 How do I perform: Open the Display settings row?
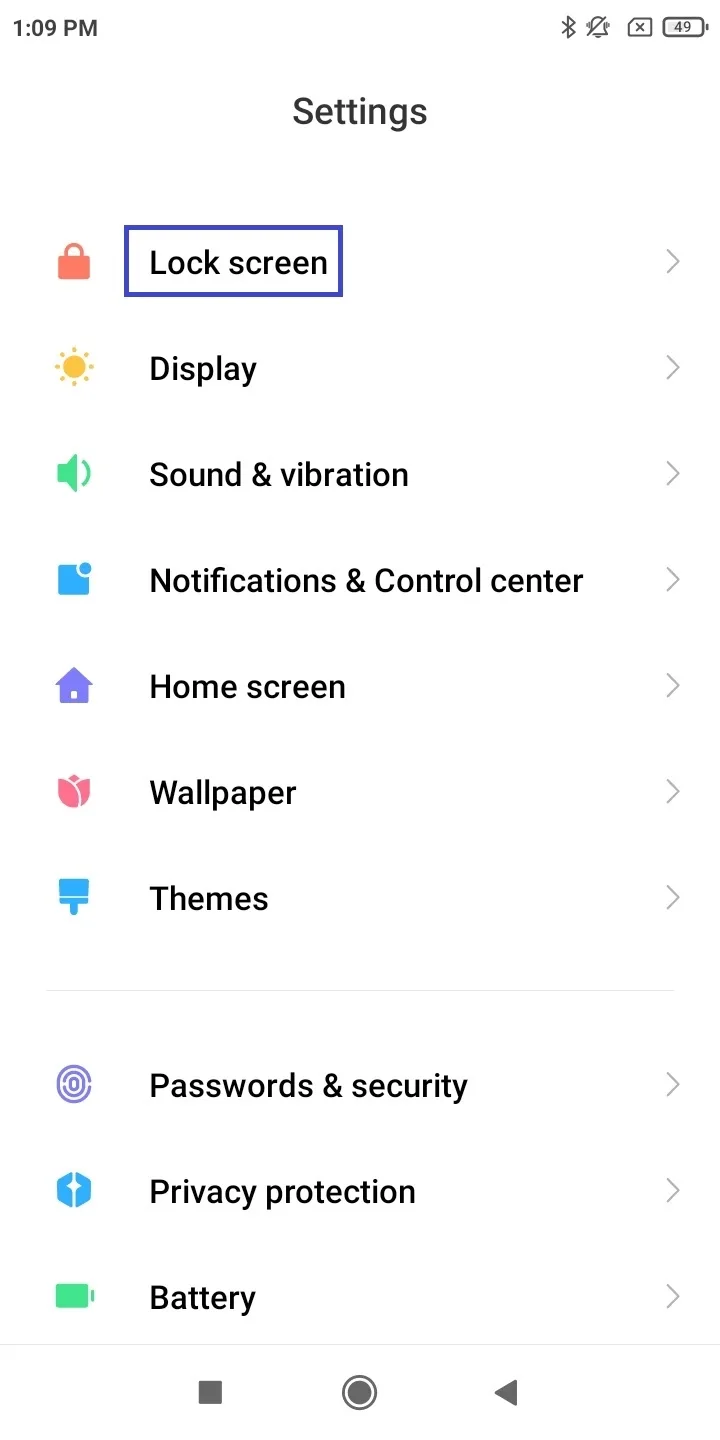coord(360,368)
